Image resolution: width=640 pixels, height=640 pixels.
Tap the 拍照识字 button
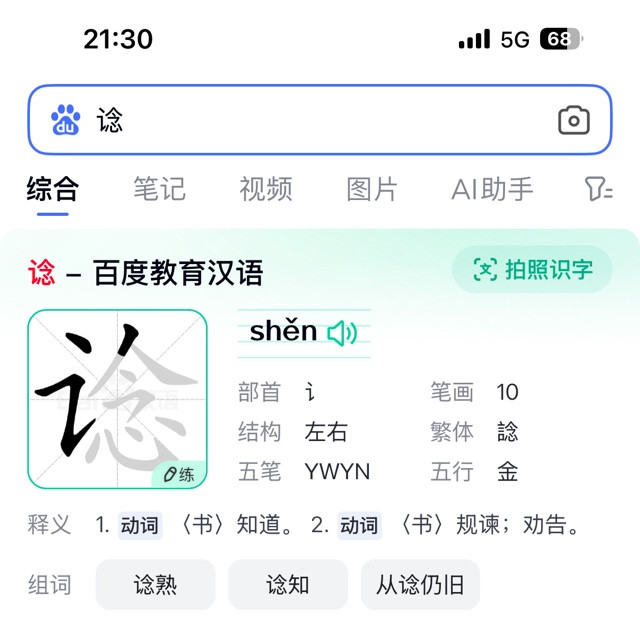(532, 269)
